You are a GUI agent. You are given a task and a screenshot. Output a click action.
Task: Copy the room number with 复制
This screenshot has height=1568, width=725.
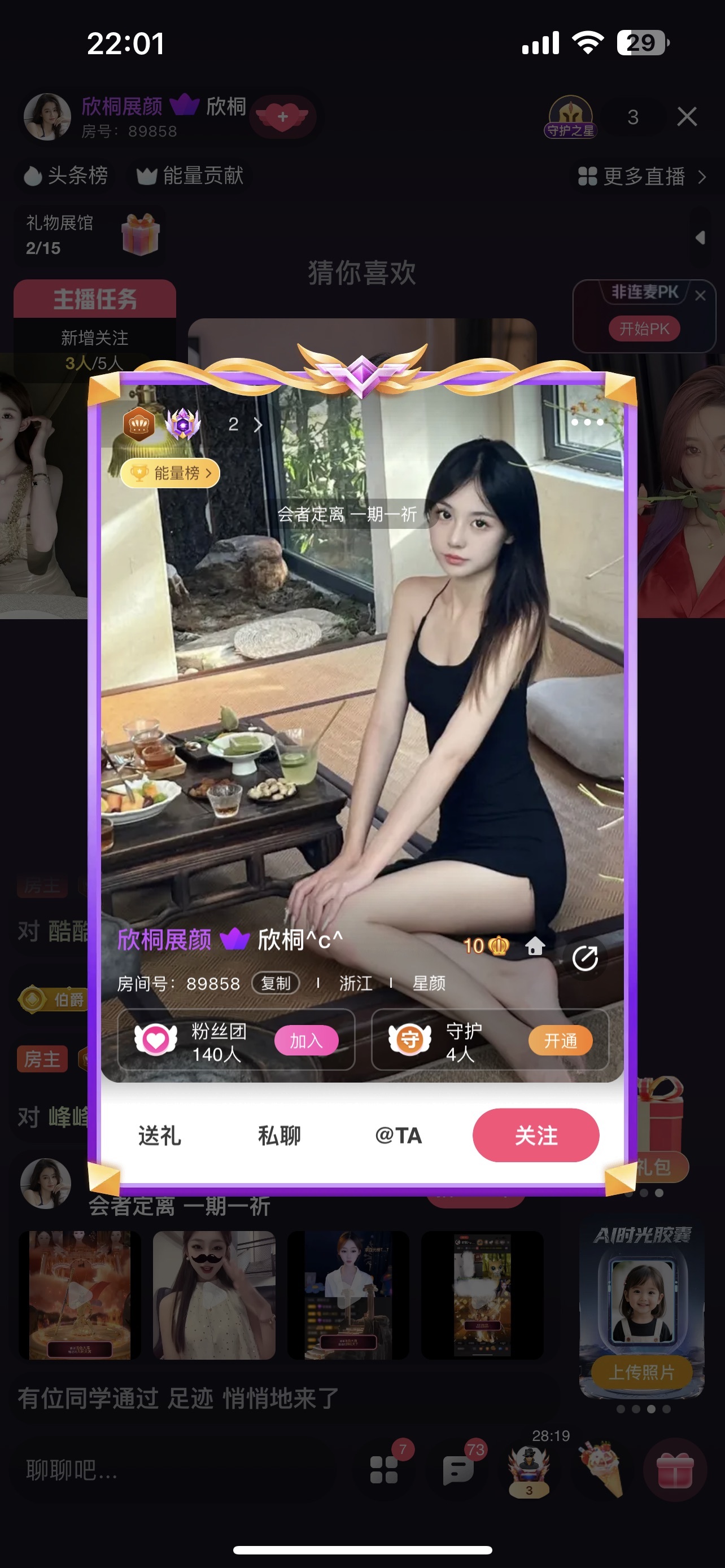click(275, 983)
